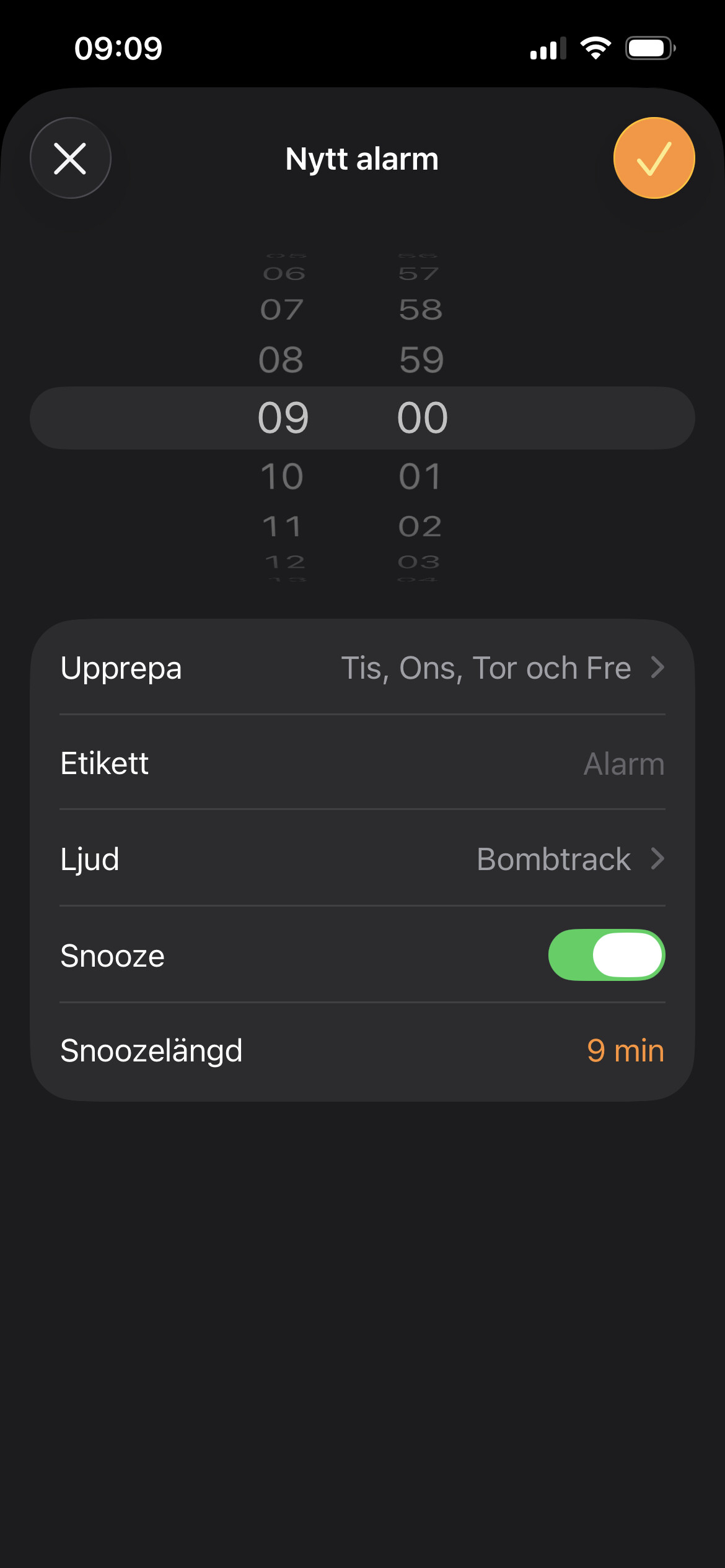The image size is (725, 1568).
Task: Save the new alarm with the checkmark
Action: [x=654, y=159]
